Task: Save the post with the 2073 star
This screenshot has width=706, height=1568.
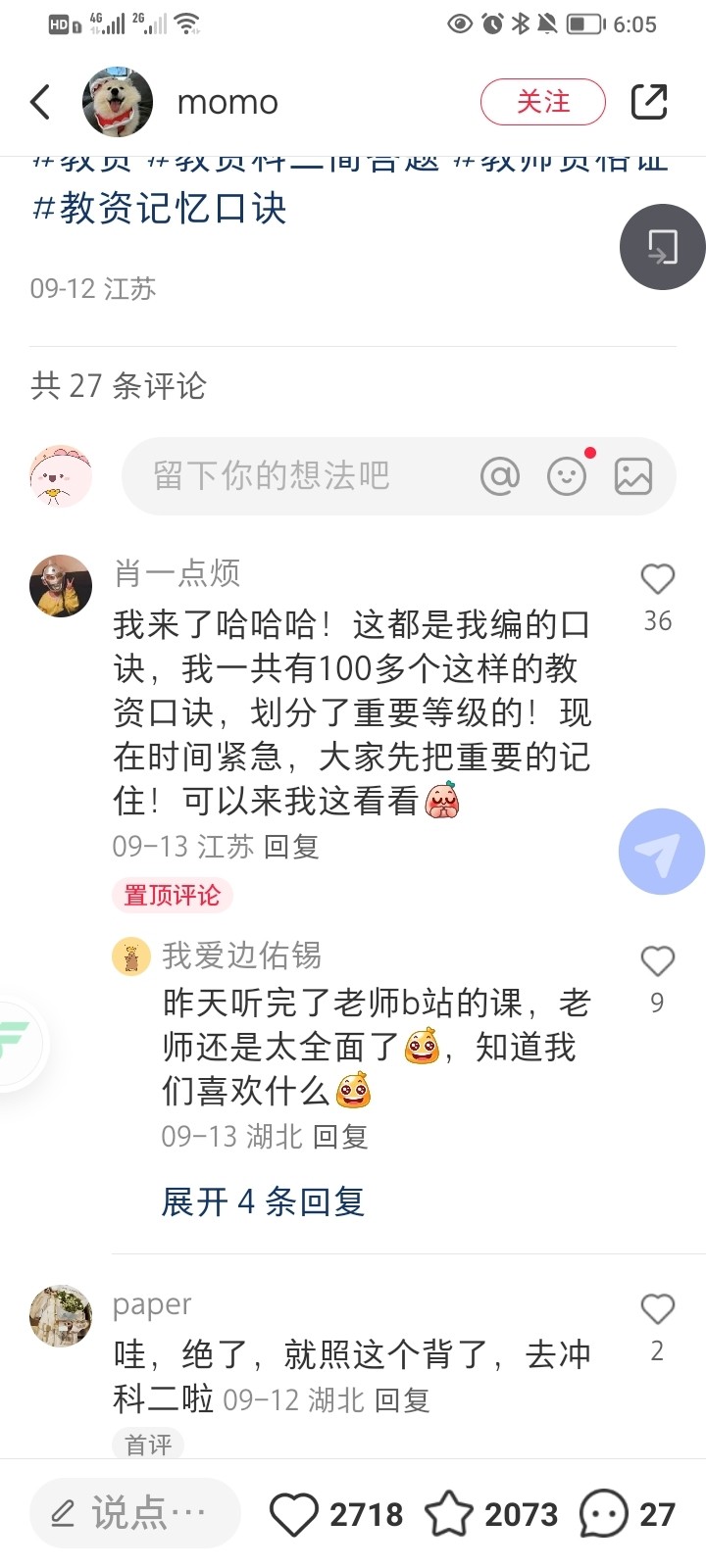Action: pyautogui.click(x=449, y=1514)
